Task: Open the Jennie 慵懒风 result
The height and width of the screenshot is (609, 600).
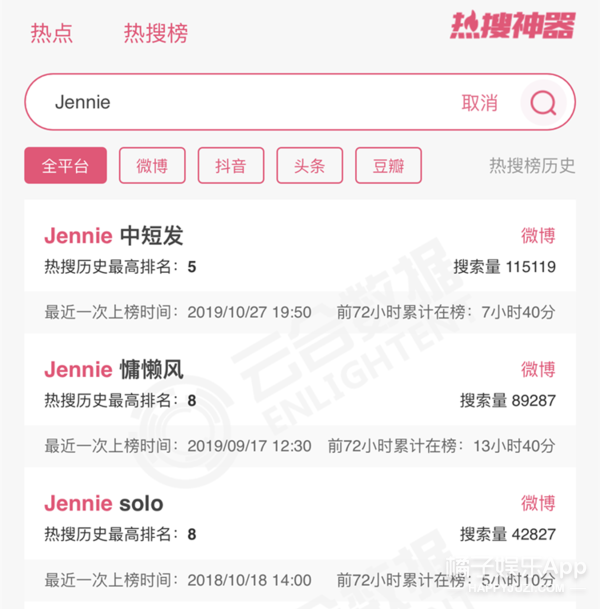Action: pos(300,400)
